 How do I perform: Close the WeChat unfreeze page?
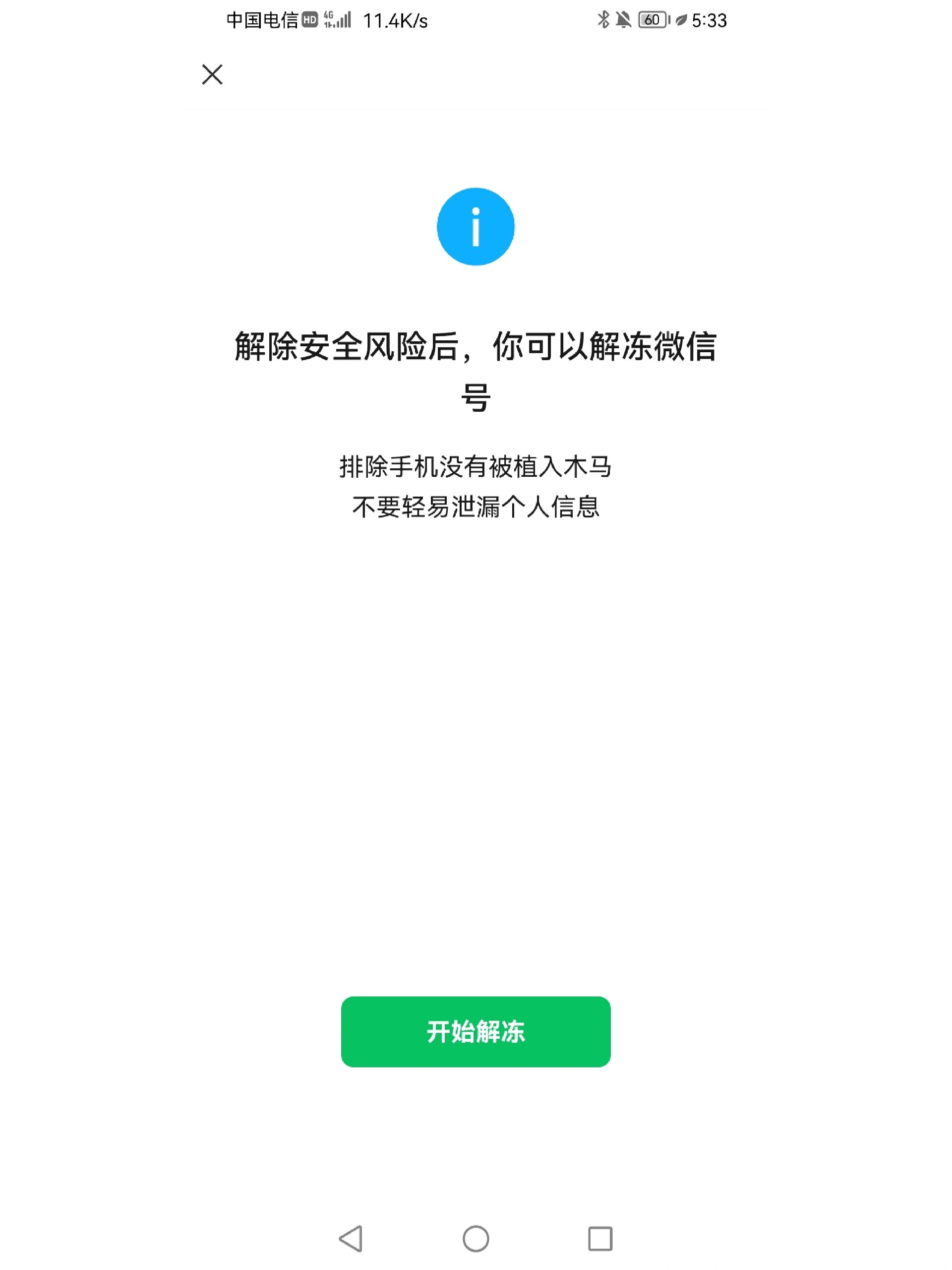212,74
